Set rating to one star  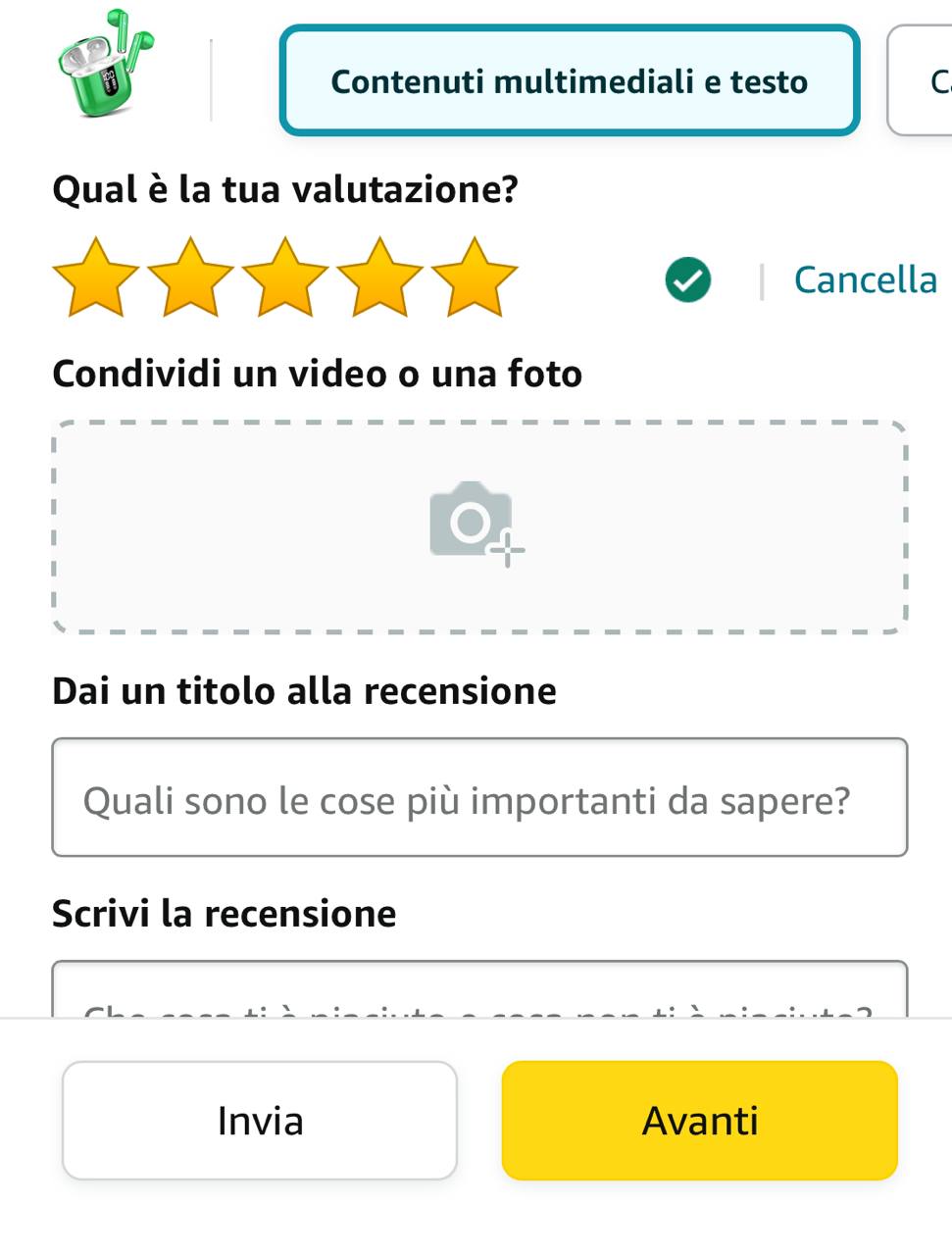tap(95, 278)
